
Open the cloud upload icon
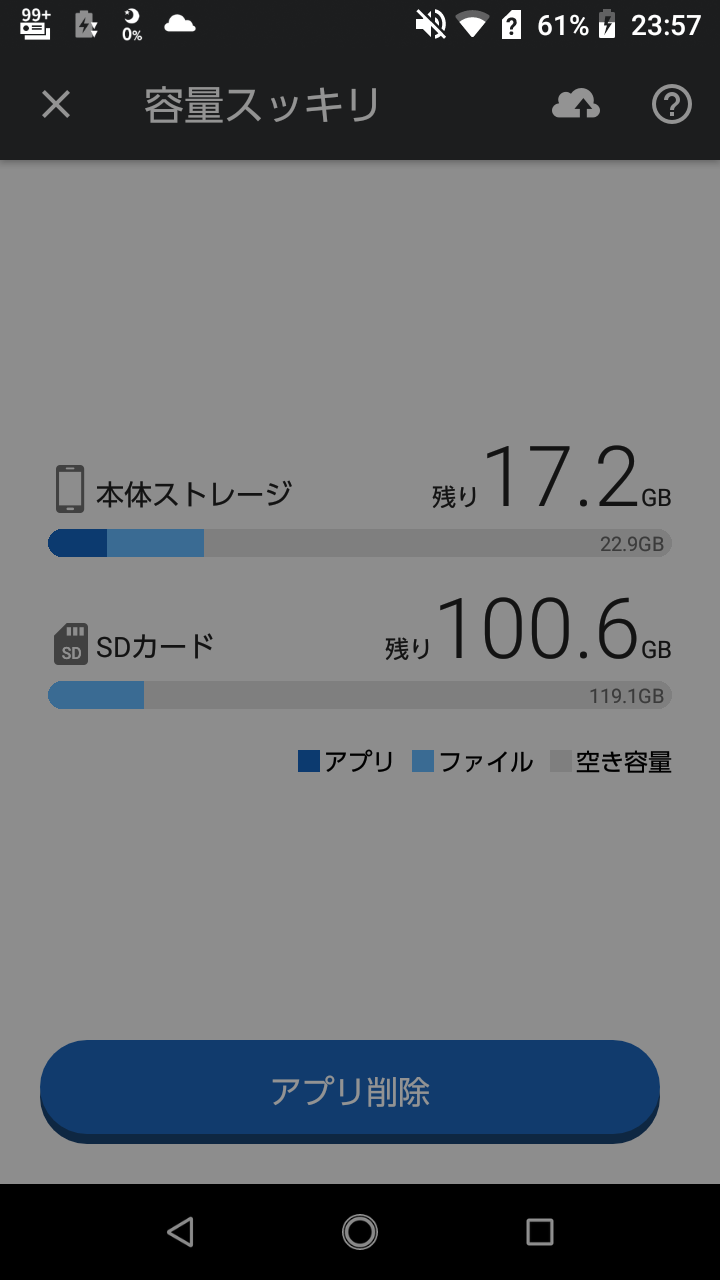pyautogui.click(x=576, y=104)
